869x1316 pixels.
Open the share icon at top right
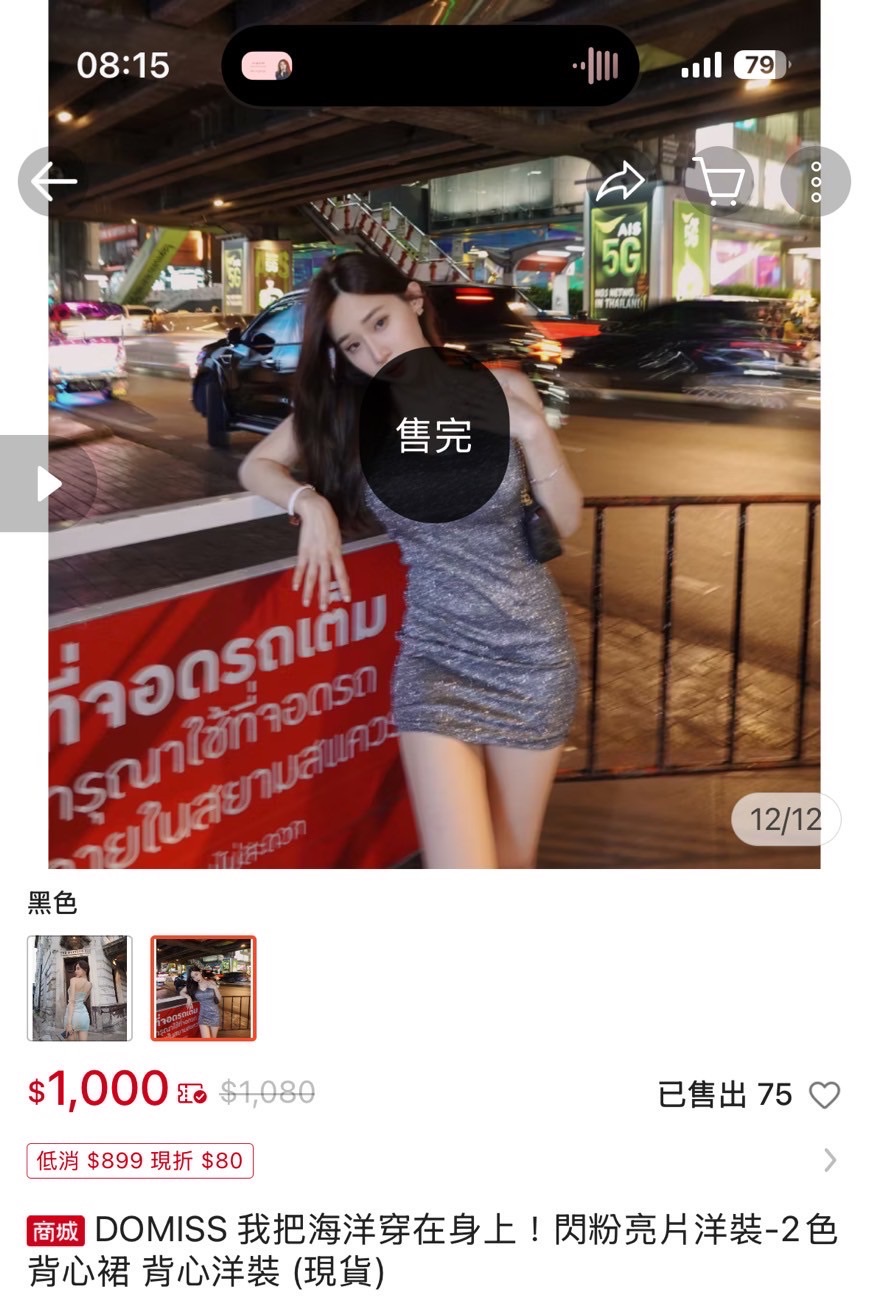point(621,178)
